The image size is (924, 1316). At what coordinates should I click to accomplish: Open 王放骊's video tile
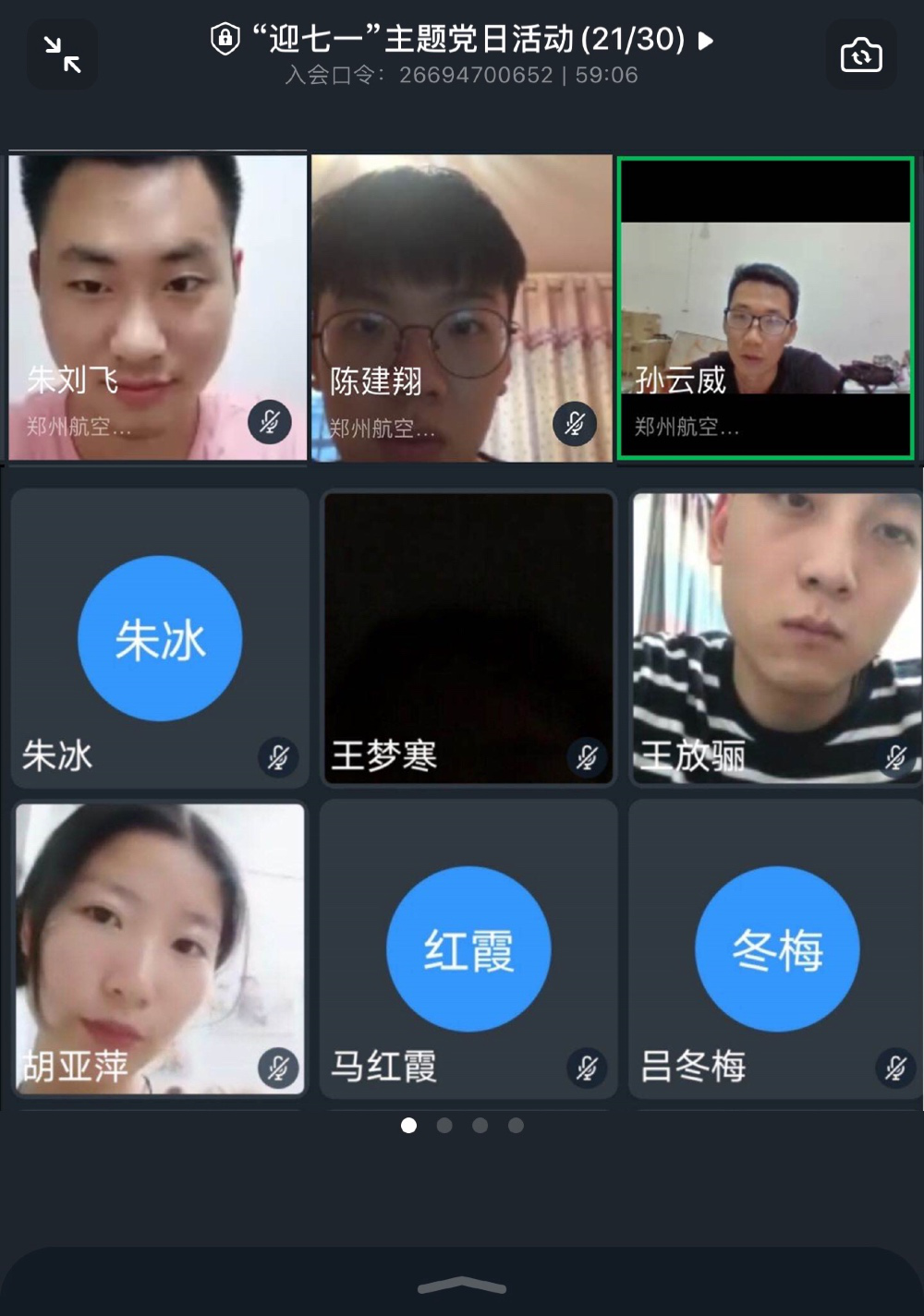[775, 638]
